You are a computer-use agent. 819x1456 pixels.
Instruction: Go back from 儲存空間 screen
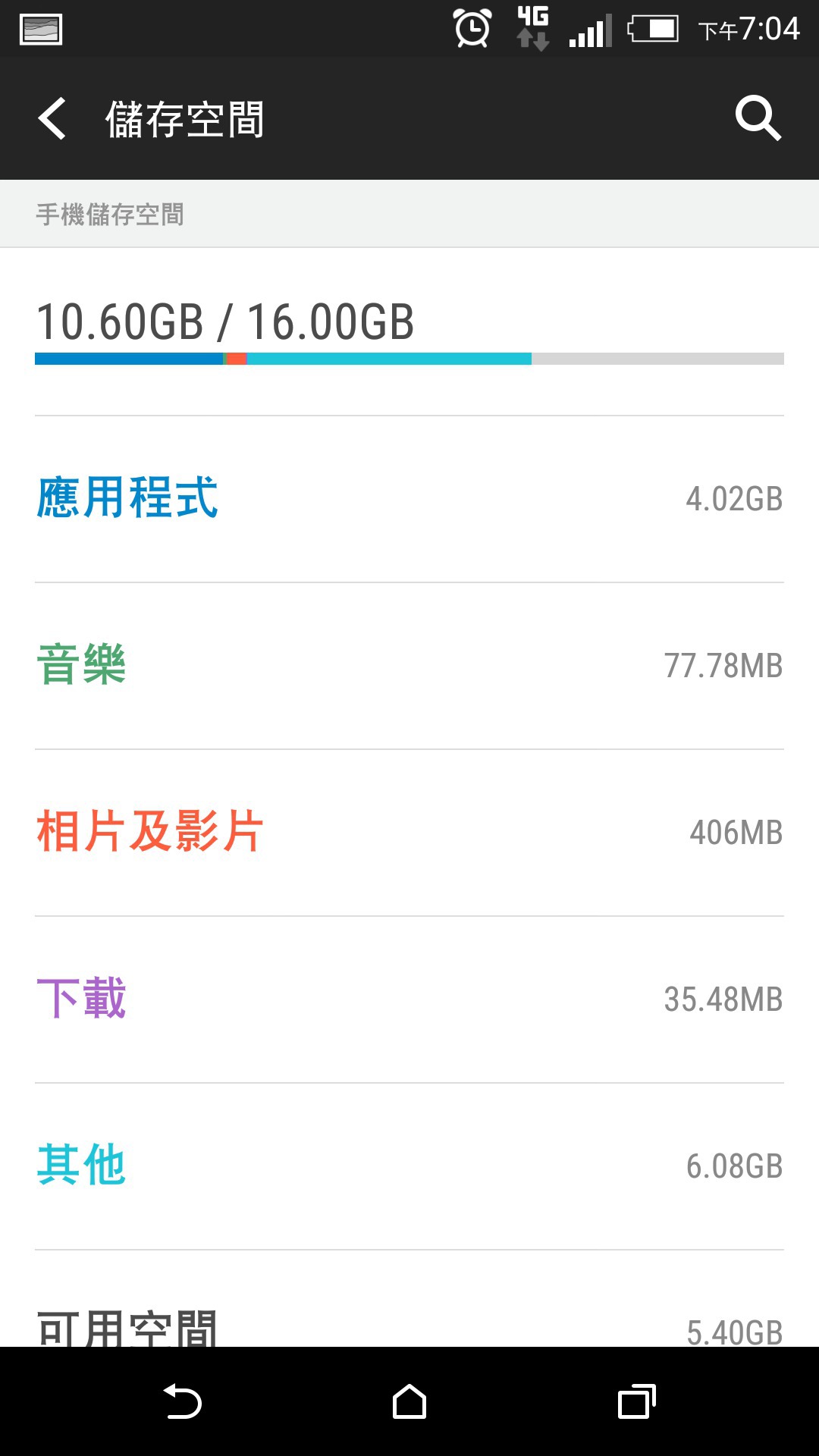pyautogui.click(x=52, y=119)
